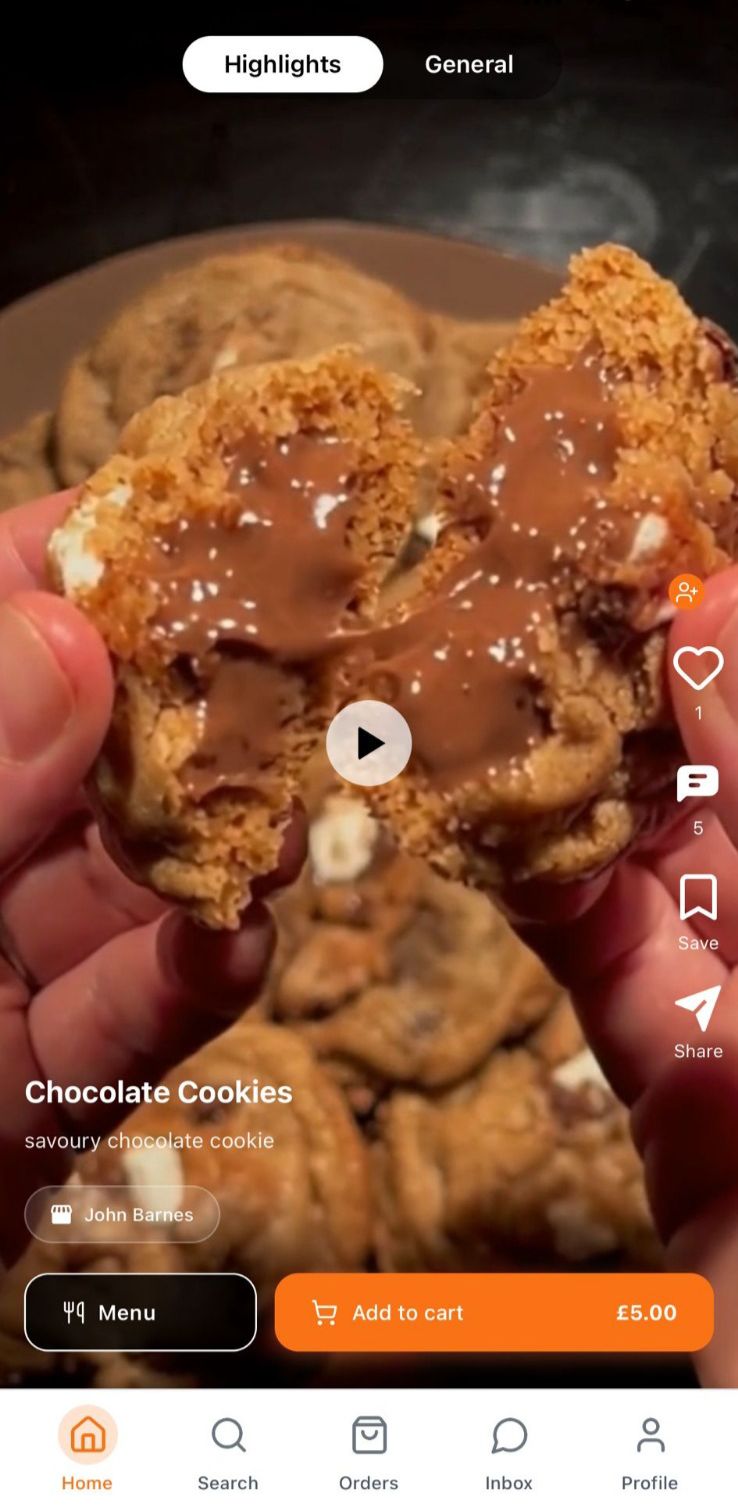This screenshot has height=1508, width=738.
Task: Share this Chocolate Cookies video
Action: click(697, 1010)
